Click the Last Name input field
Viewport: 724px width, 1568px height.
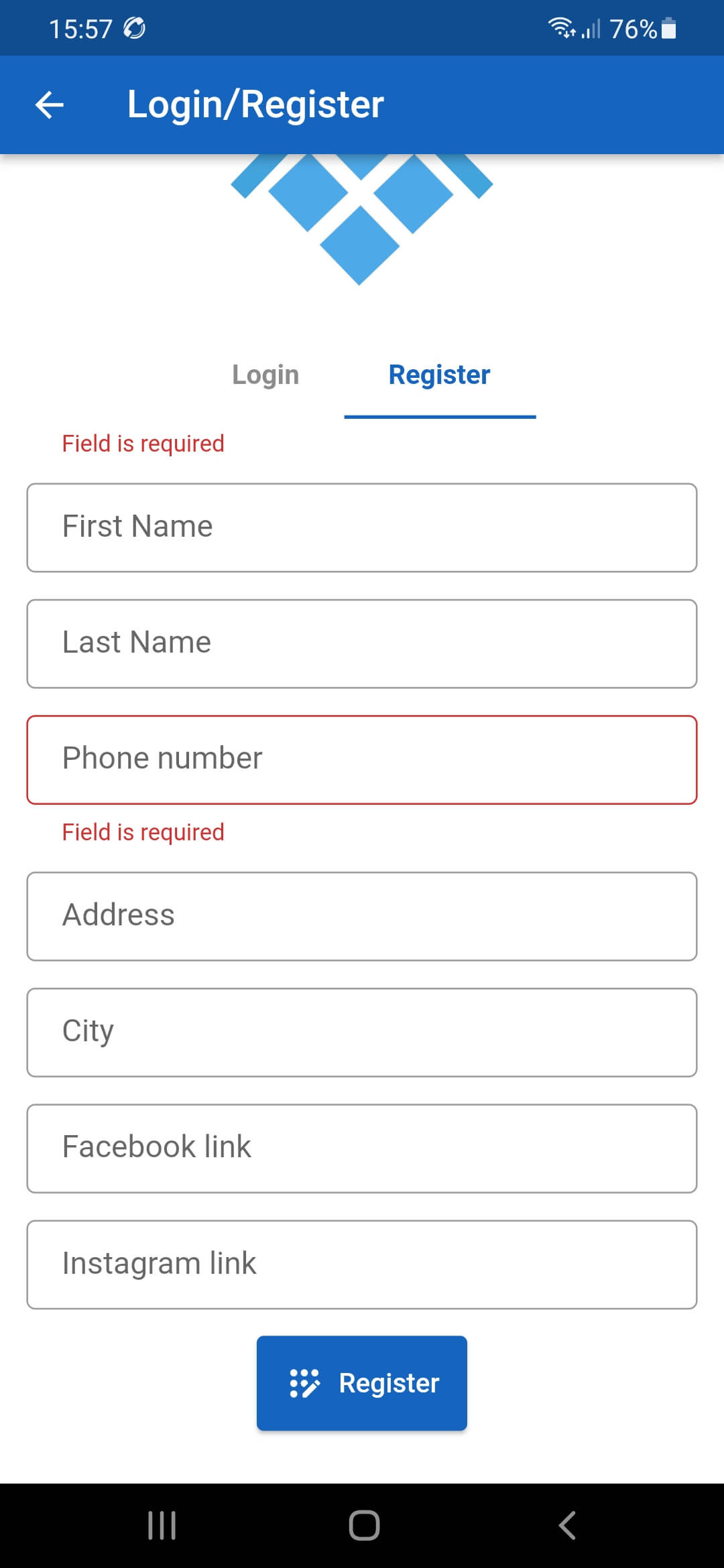(362, 643)
